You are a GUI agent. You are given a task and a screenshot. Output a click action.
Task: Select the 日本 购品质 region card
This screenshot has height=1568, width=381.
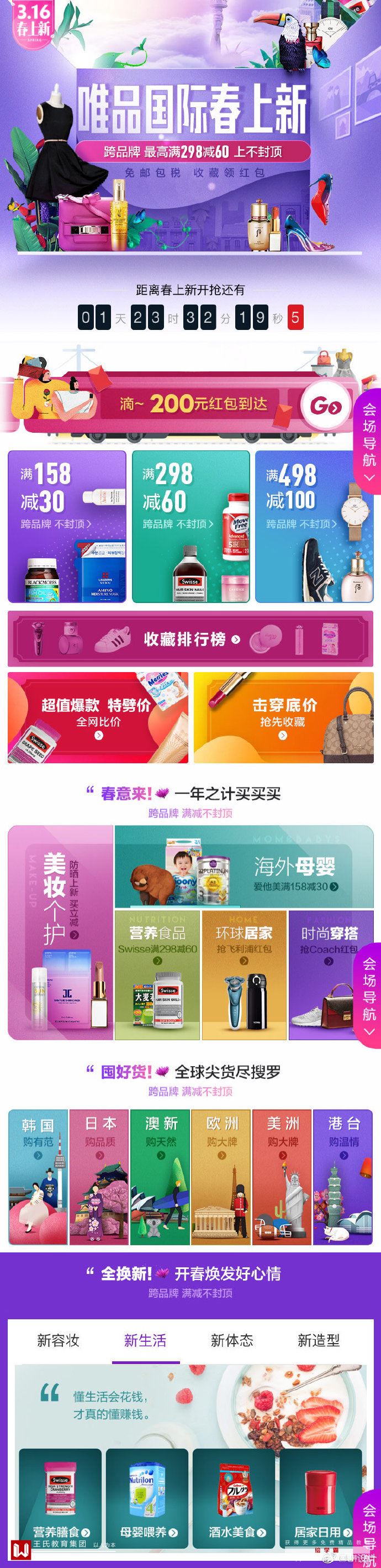coord(99,1167)
